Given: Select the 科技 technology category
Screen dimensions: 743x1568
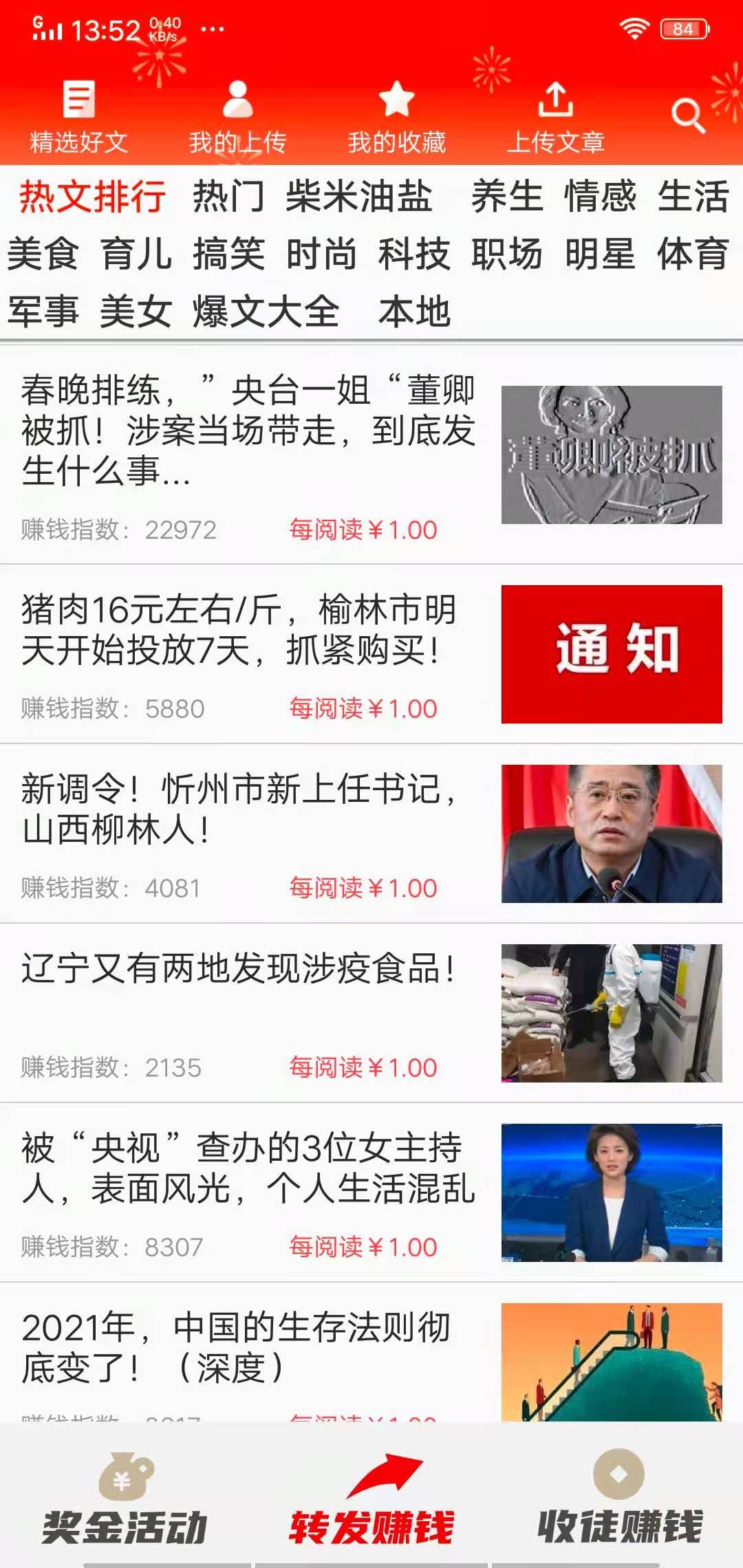Looking at the screenshot, I should pos(413,256).
